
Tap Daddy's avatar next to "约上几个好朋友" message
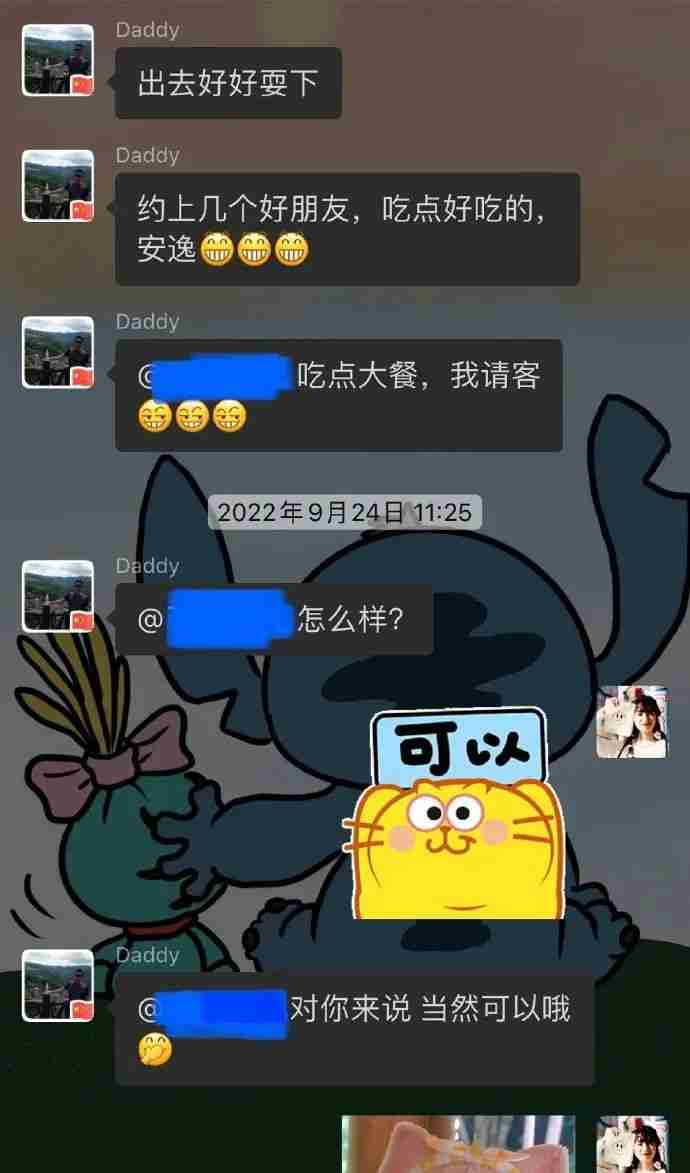point(58,186)
